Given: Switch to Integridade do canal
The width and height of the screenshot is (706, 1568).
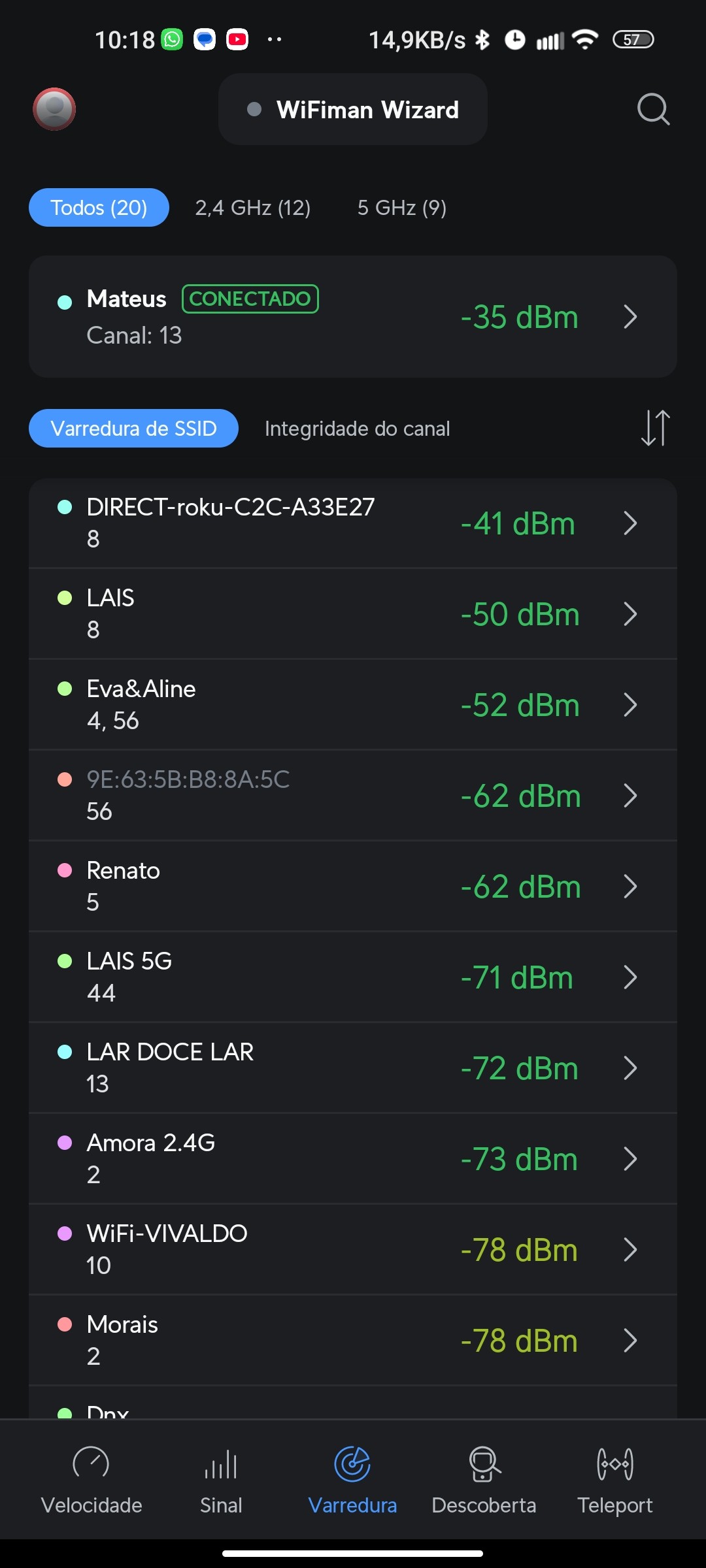Looking at the screenshot, I should point(357,429).
